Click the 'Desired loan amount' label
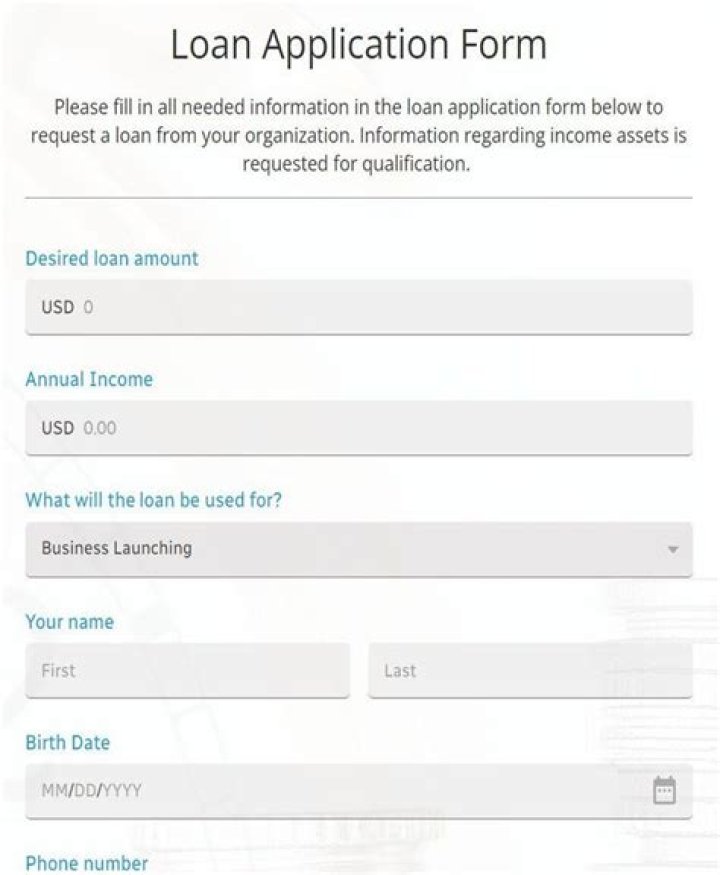 (112, 258)
